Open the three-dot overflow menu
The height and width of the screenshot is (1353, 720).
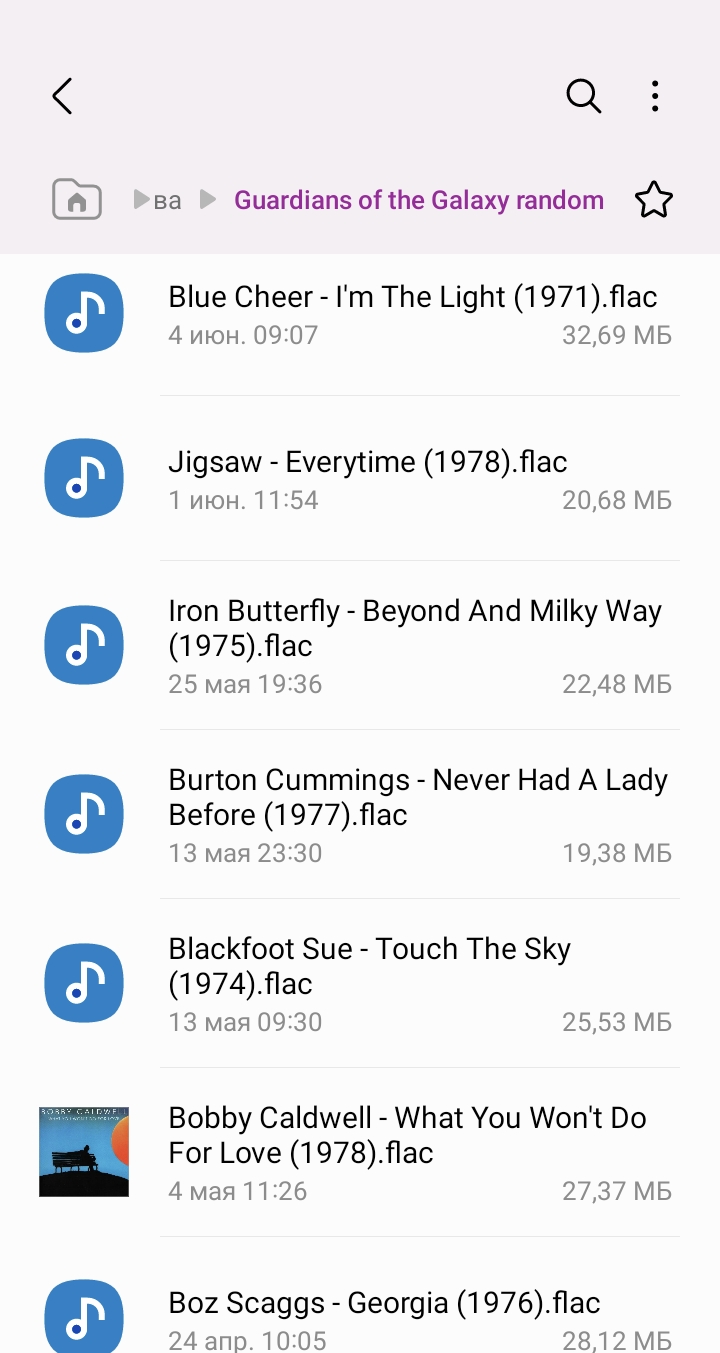point(655,96)
